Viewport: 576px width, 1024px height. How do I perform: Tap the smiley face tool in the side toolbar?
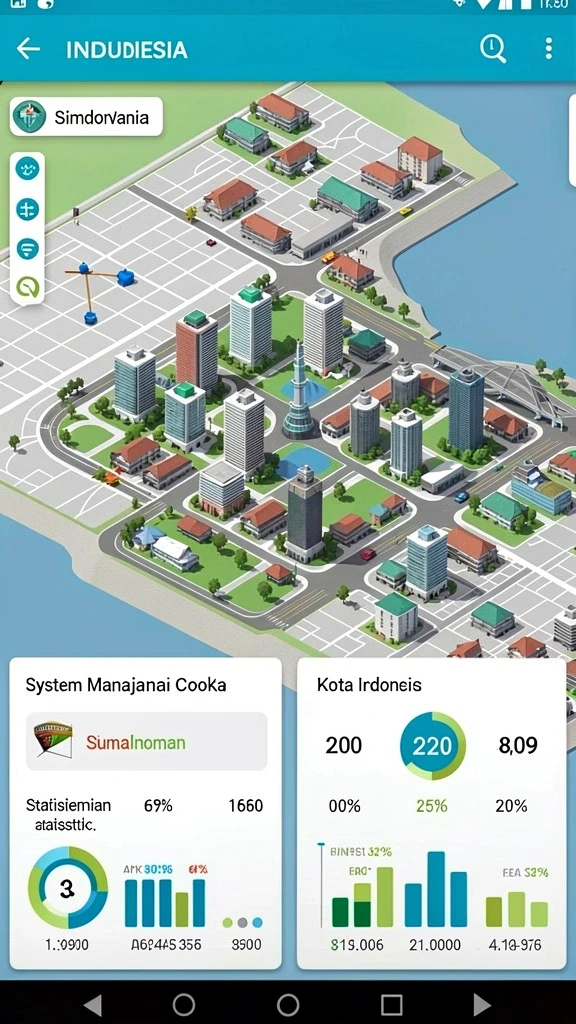point(27,170)
